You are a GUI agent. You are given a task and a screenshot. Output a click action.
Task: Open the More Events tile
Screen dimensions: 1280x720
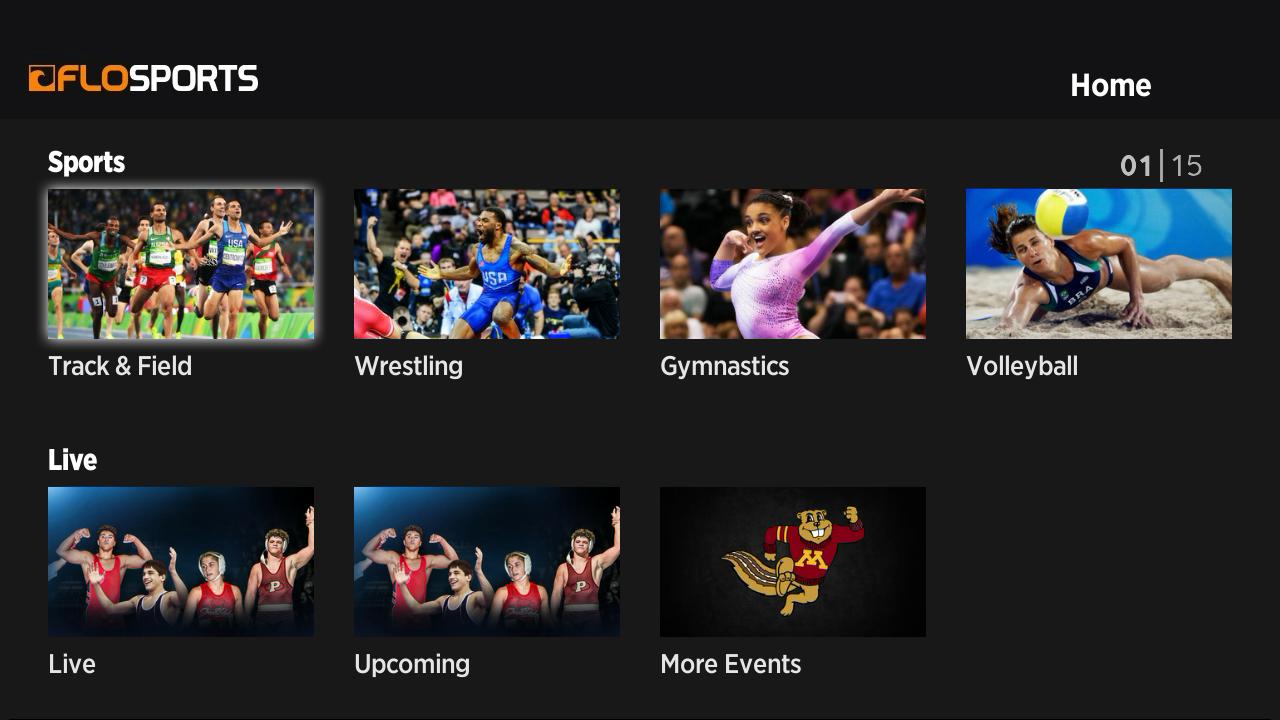[x=793, y=562]
